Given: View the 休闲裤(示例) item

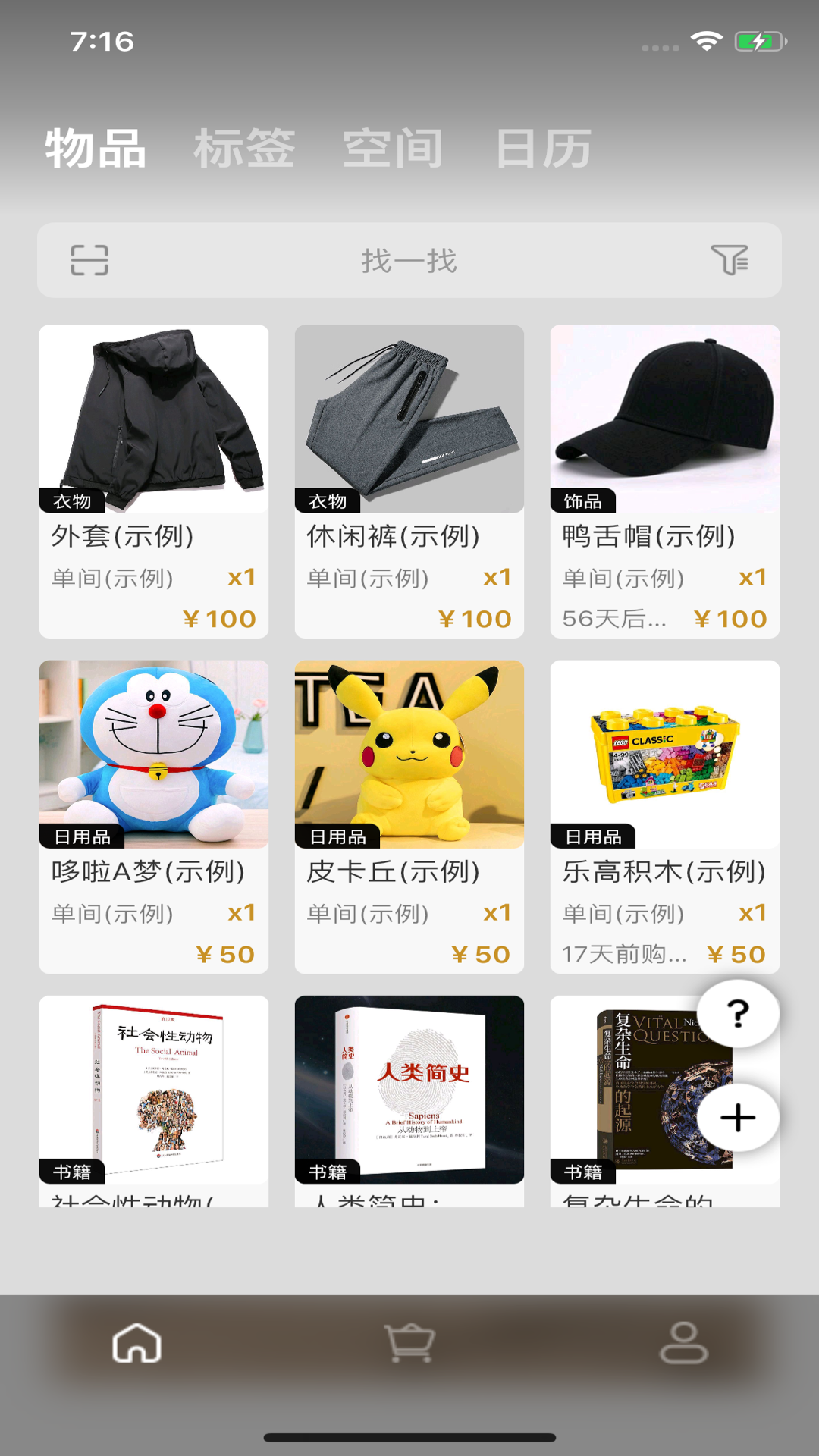Looking at the screenshot, I should (x=409, y=478).
